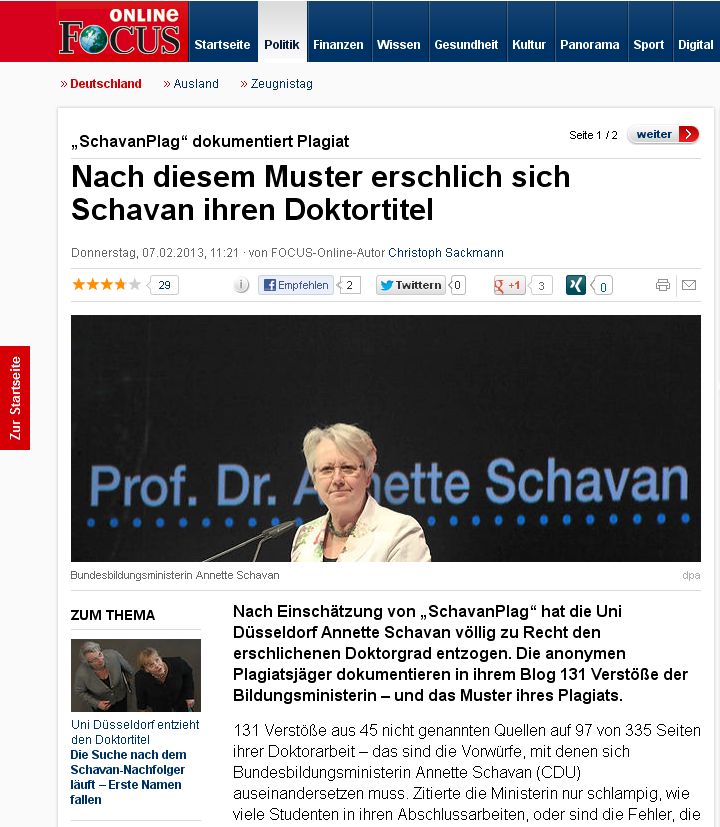Switch to the Sport tab

tap(648, 45)
